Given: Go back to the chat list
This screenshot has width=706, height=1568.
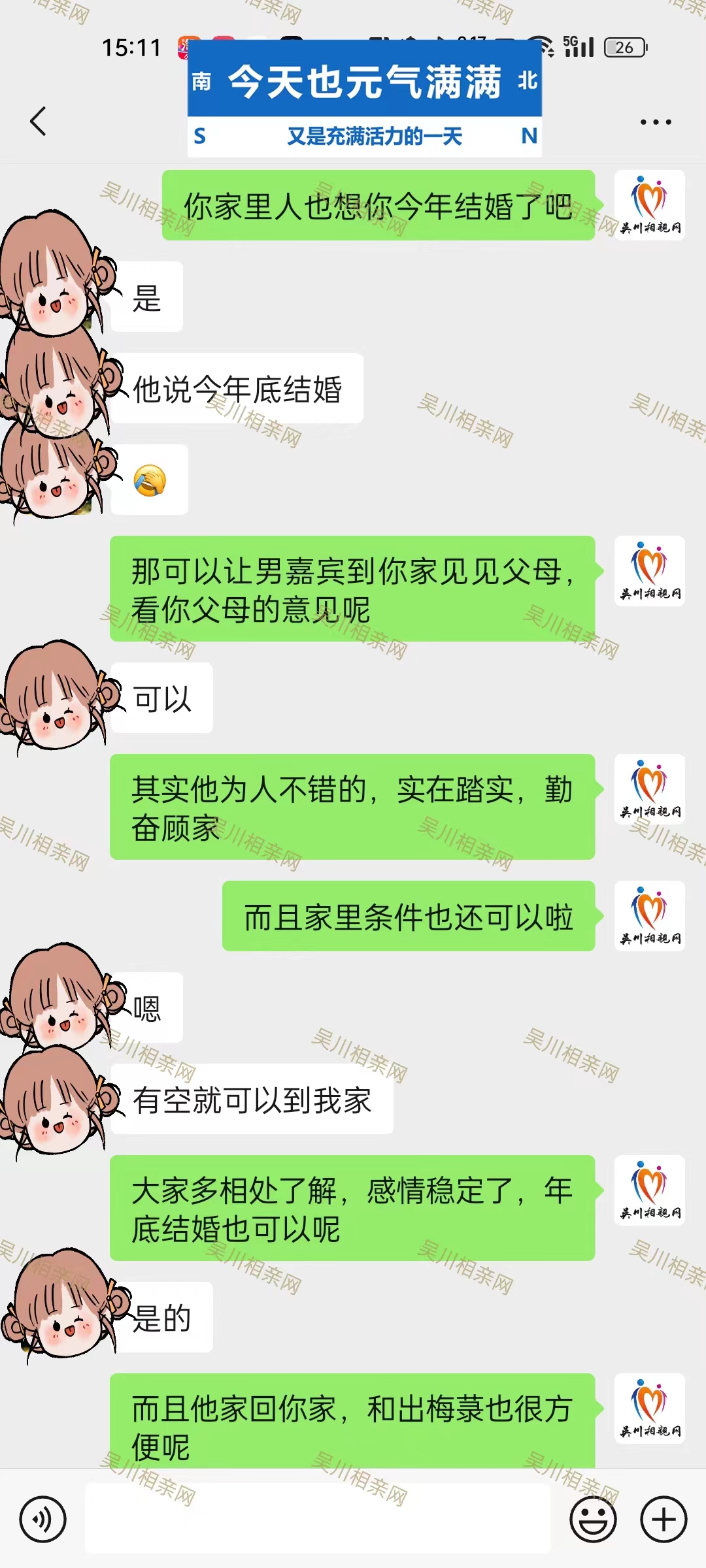Looking at the screenshot, I should (x=39, y=122).
